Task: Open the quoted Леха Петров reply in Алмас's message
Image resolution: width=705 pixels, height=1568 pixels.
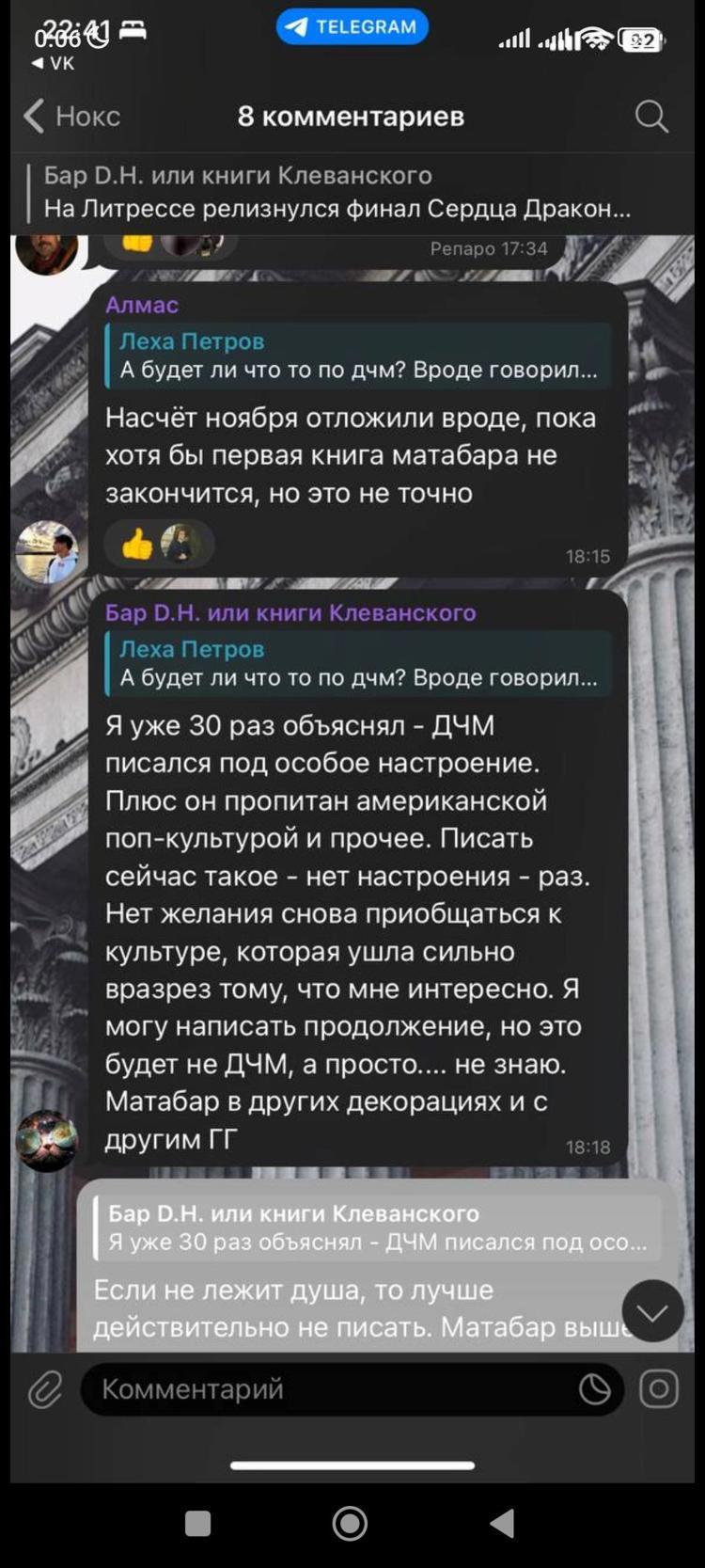Action: pos(359,356)
